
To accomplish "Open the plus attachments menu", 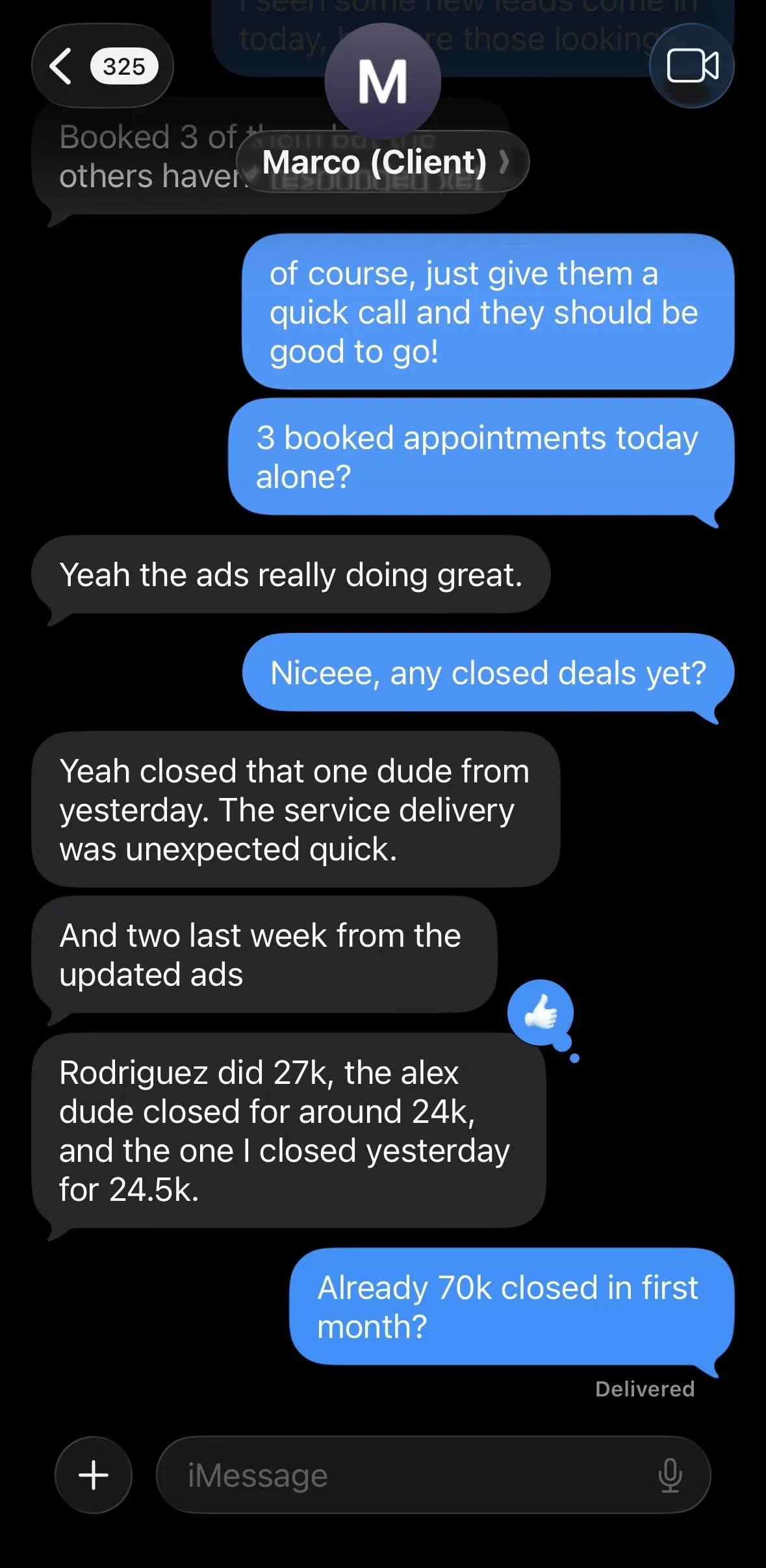I will pos(94,1474).
